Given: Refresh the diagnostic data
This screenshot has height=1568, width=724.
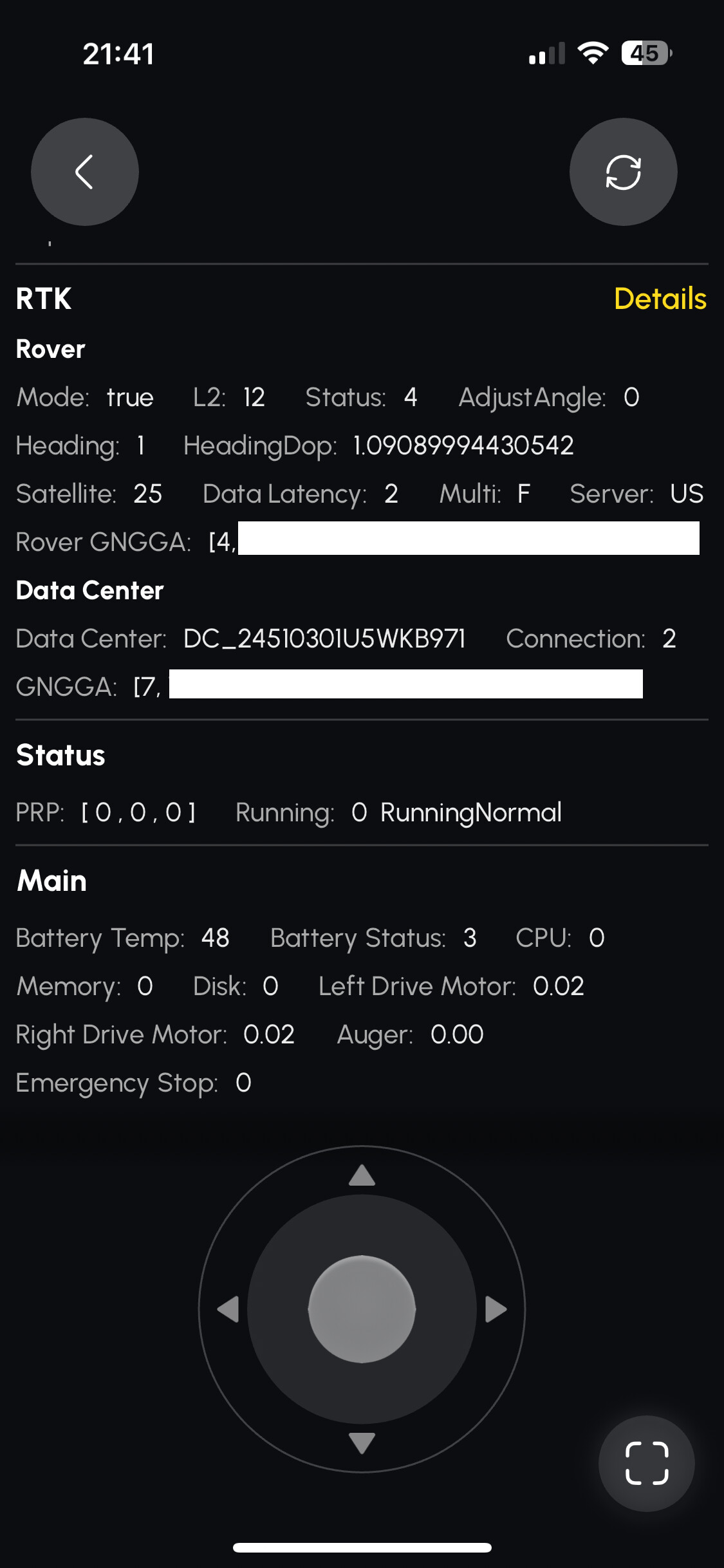Looking at the screenshot, I should 623,172.
